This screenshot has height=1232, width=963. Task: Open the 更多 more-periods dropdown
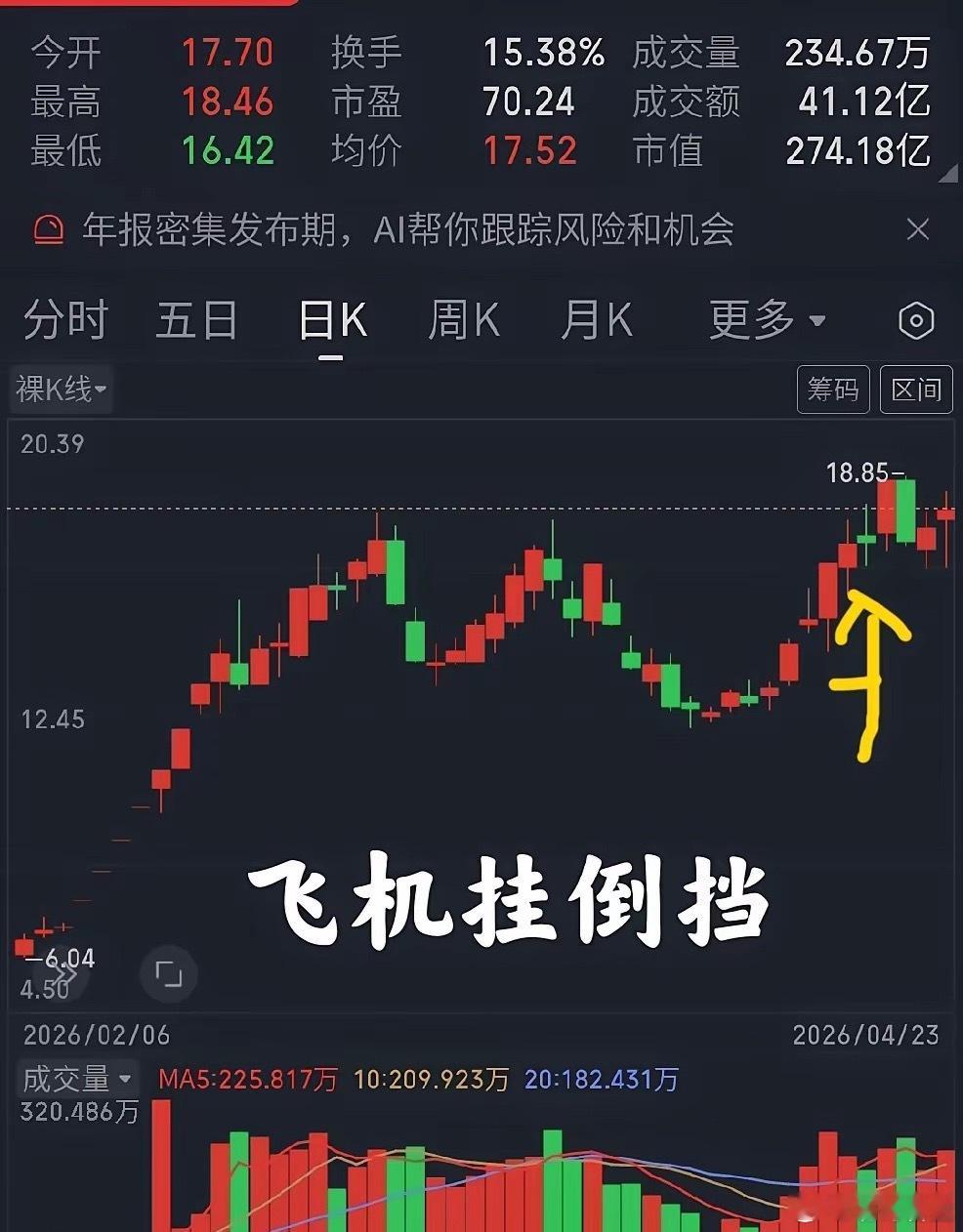point(767,319)
